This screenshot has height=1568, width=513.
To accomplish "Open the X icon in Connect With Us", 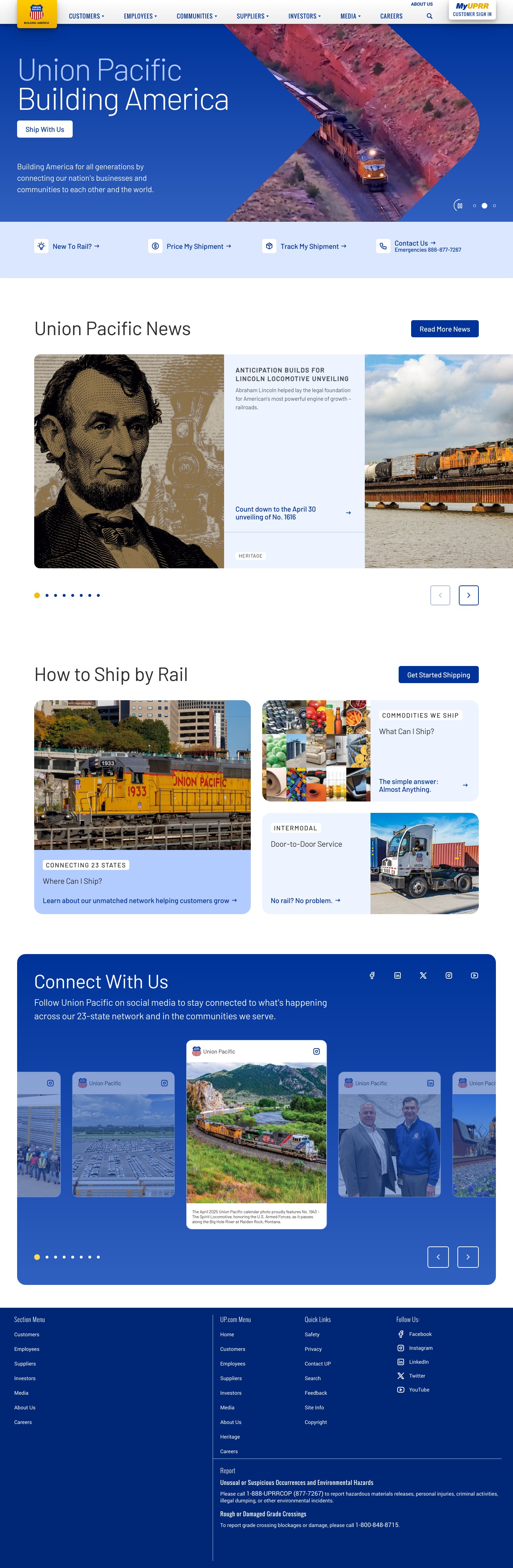I will [x=423, y=976].
